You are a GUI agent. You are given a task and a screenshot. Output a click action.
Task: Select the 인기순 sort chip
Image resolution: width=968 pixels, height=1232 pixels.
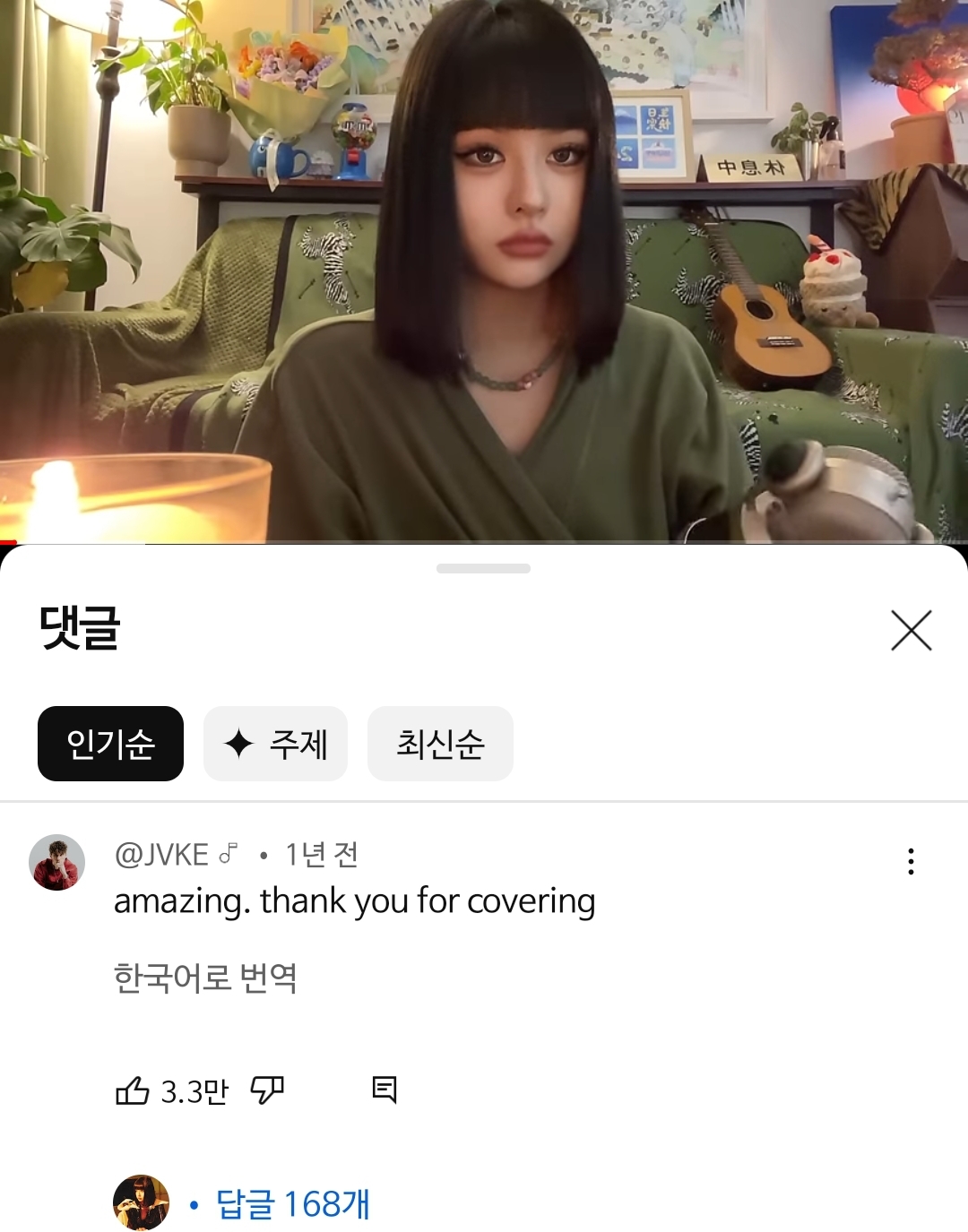tap(110, 744)
